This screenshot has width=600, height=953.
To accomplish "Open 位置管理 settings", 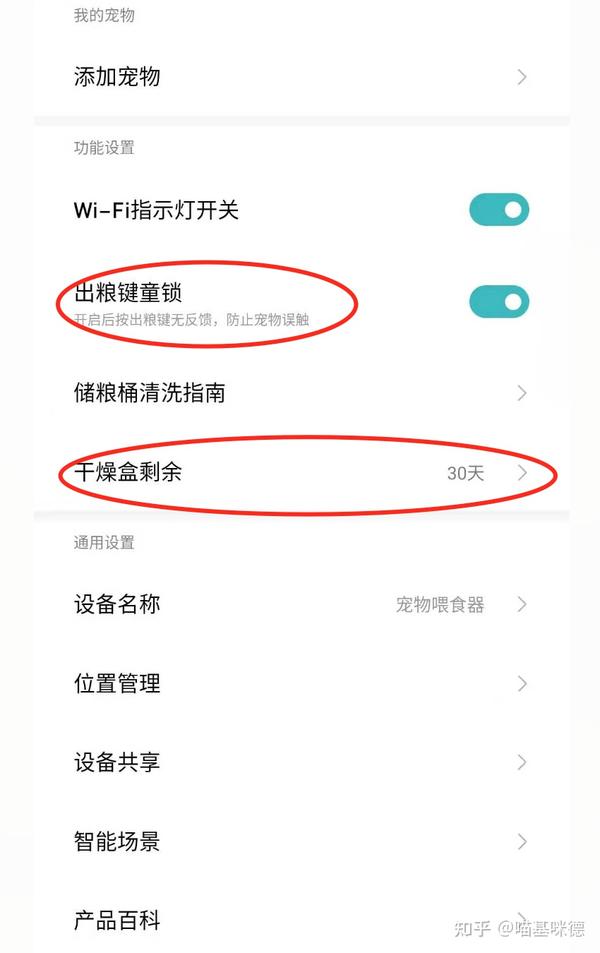I will (300, 684).
